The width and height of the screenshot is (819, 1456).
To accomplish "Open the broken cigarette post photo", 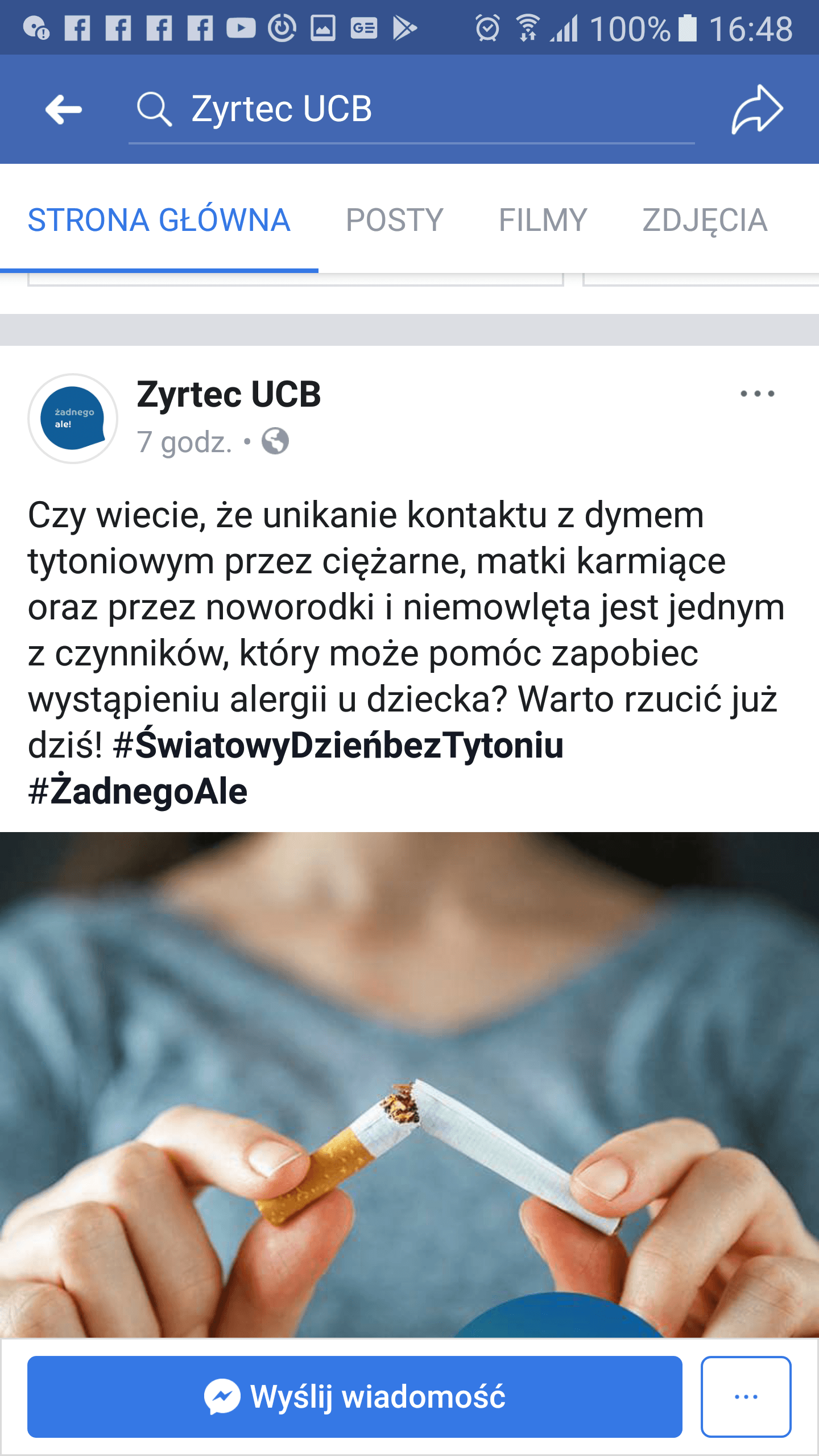I will 409,1085.
